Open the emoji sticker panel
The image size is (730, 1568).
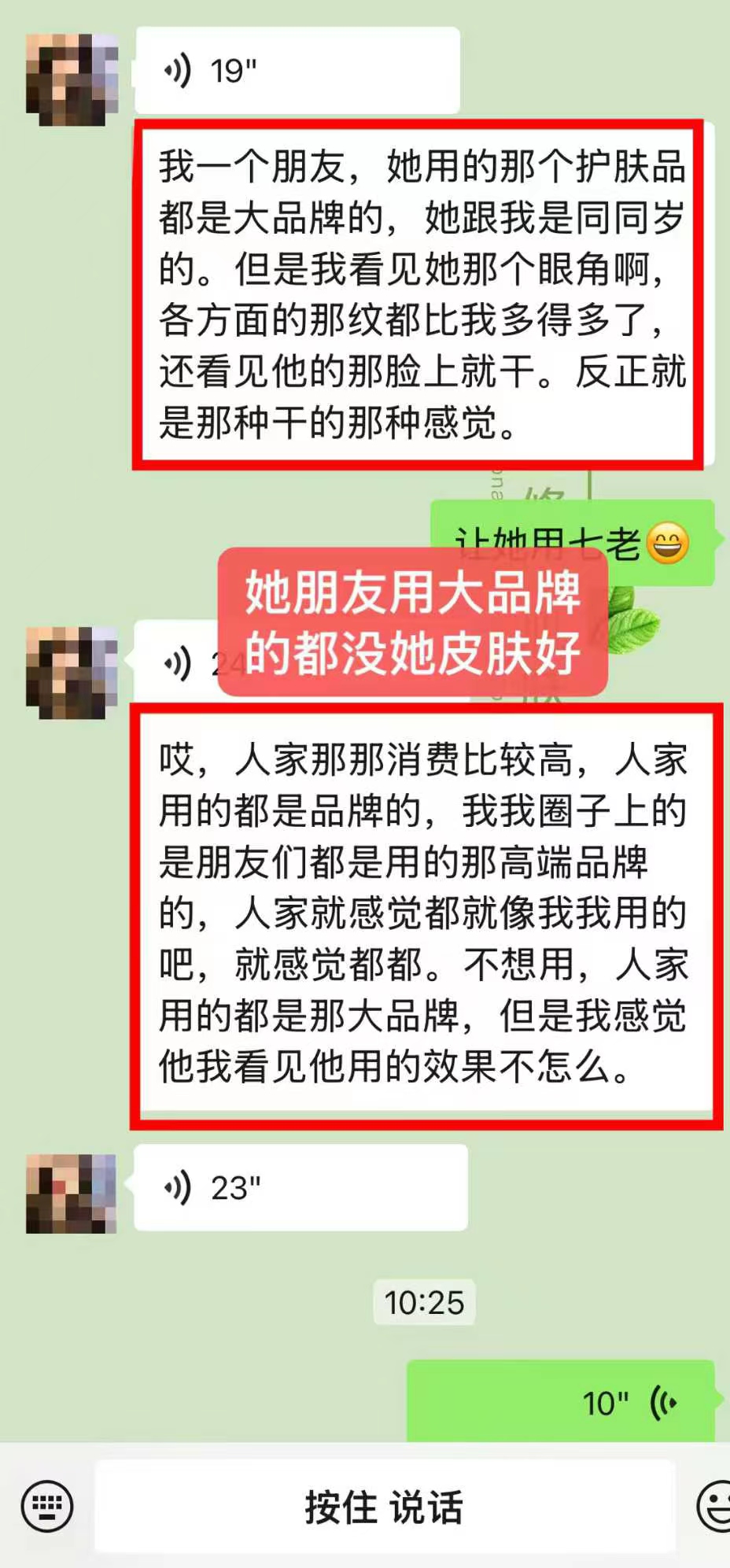coord(714,1506)
